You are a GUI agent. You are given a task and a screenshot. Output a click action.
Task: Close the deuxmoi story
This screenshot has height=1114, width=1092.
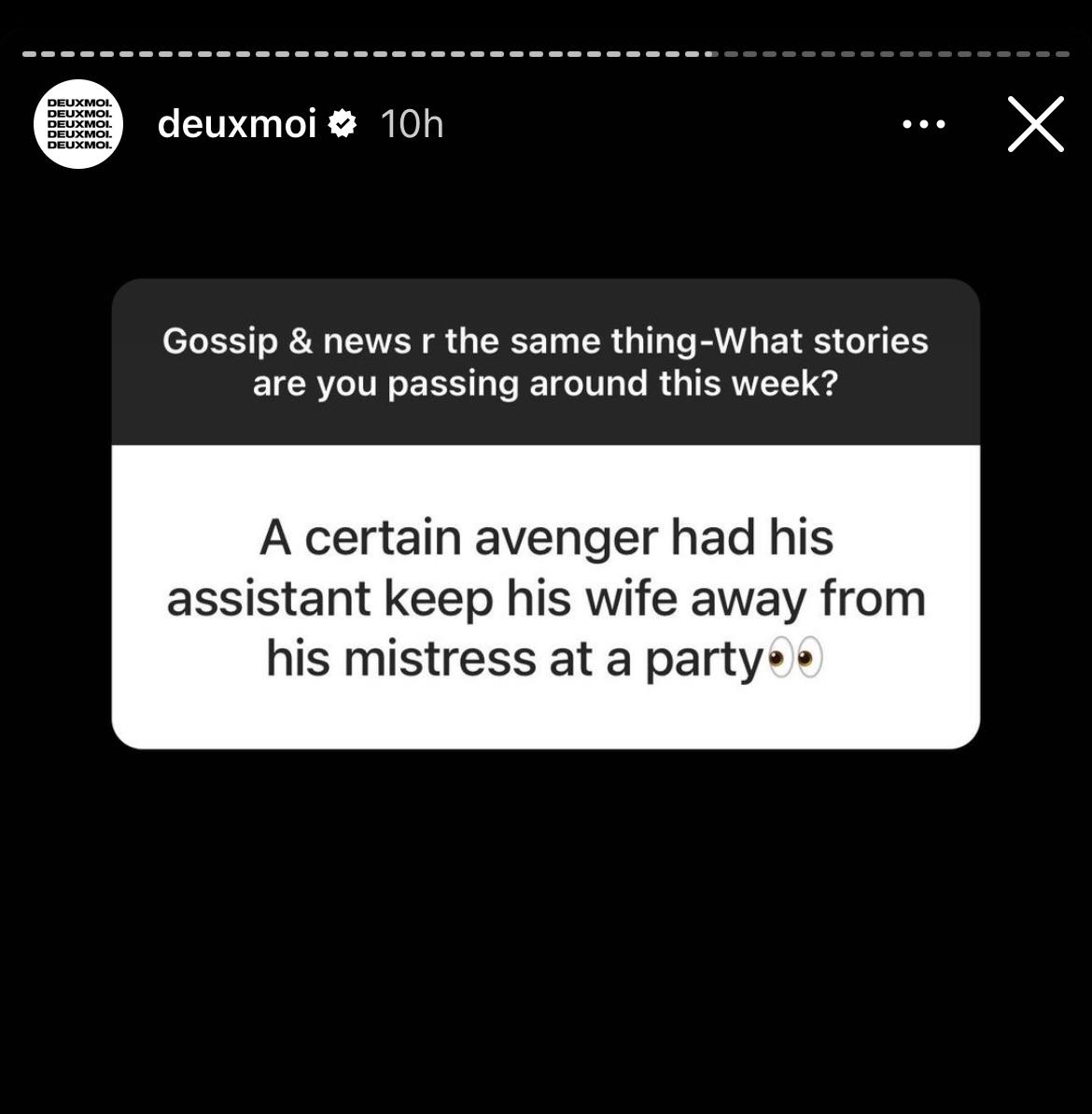pyautogui.click(x=1035, y=124)
